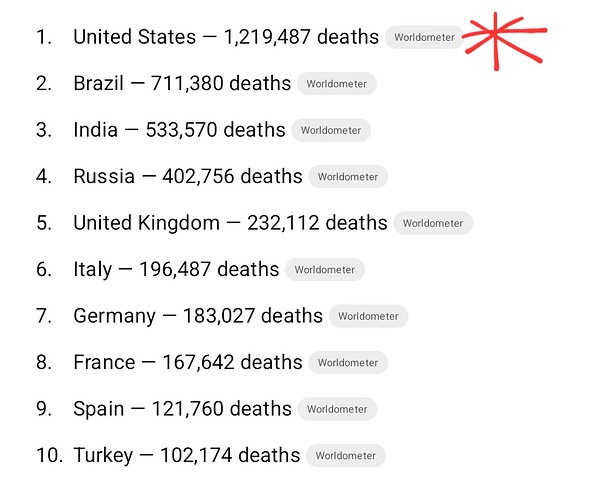Screen dimensions: 612x500
Task: Open Germany's Worldometer source chip
Action: coord(368,316)
